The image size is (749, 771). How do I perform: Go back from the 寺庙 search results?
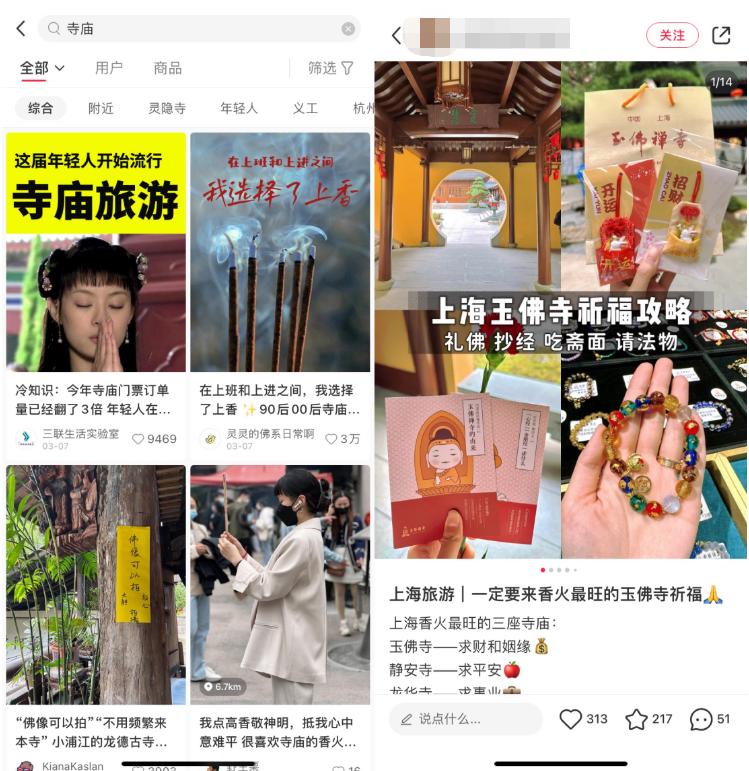(20, 29)
